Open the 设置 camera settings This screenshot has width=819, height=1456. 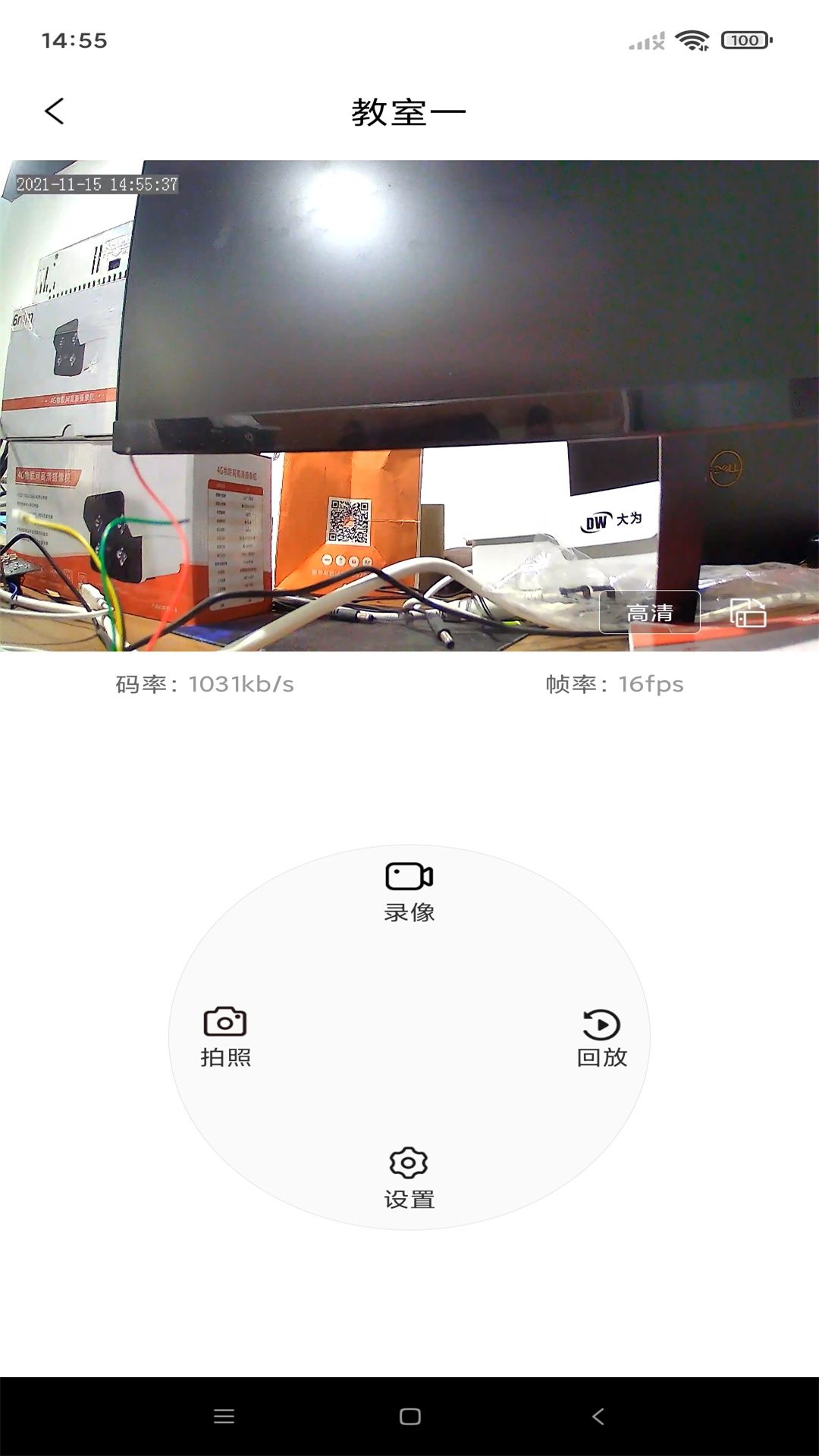pyautogui.click(x=409, y=1177)
